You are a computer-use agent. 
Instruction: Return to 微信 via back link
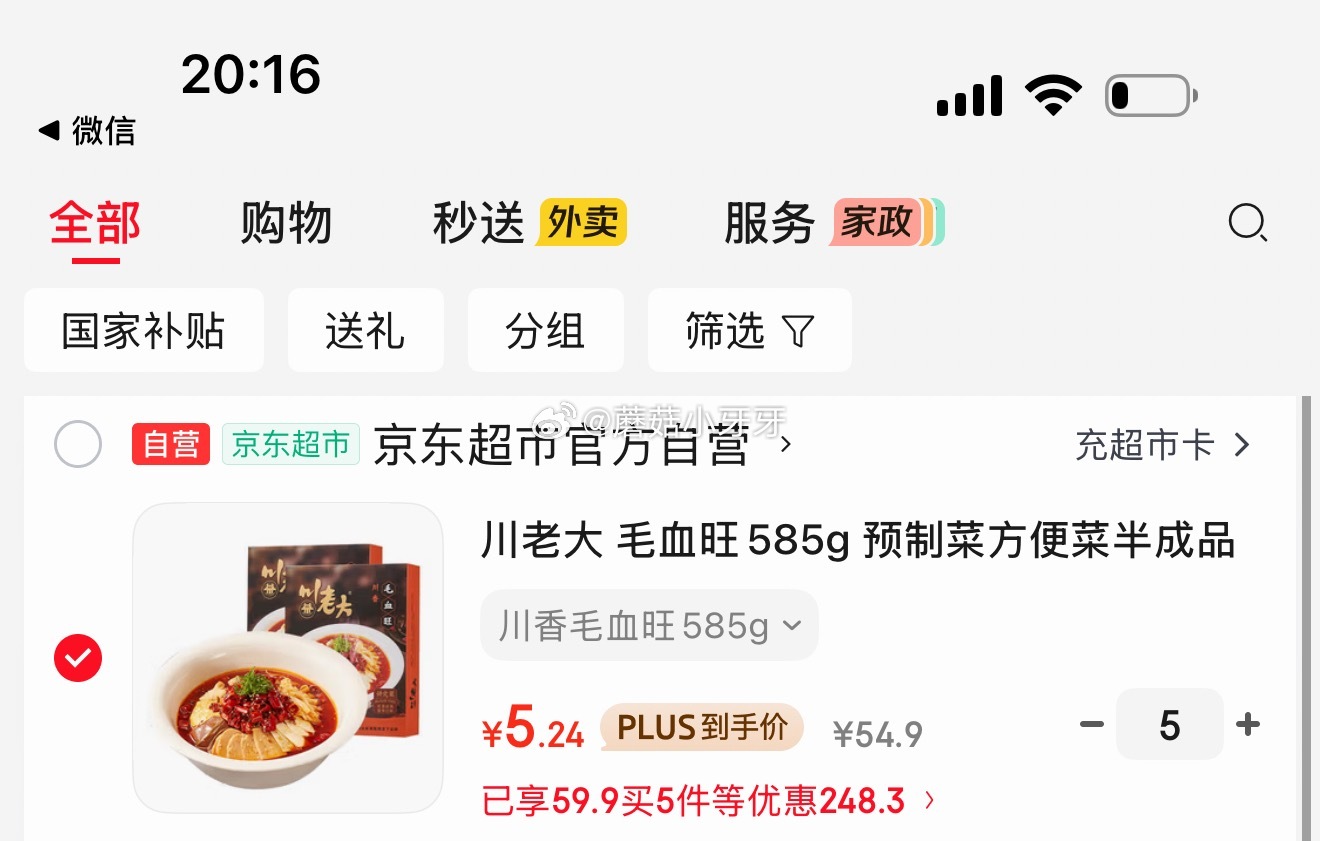[87, 131]
